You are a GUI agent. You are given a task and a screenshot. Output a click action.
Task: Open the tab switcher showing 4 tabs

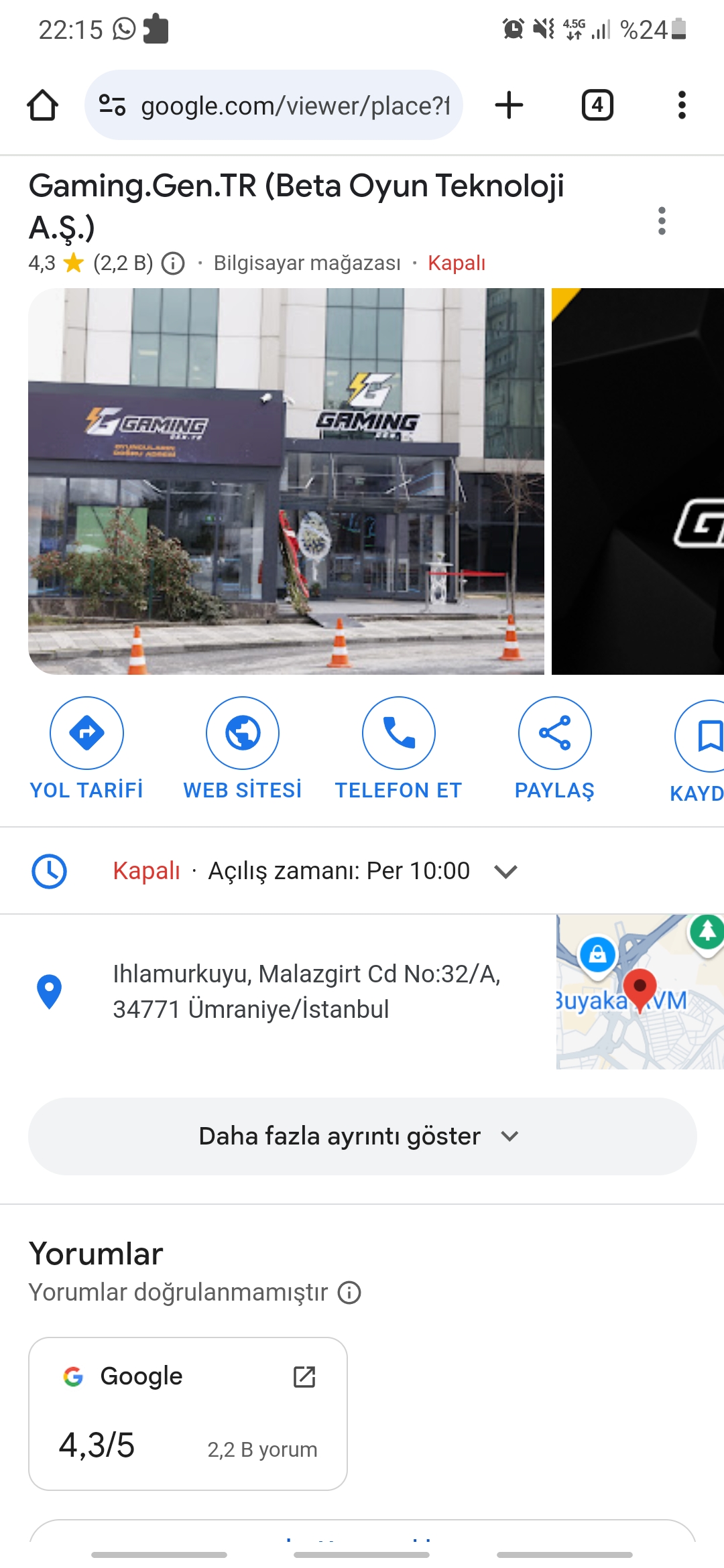click(597, 105)
